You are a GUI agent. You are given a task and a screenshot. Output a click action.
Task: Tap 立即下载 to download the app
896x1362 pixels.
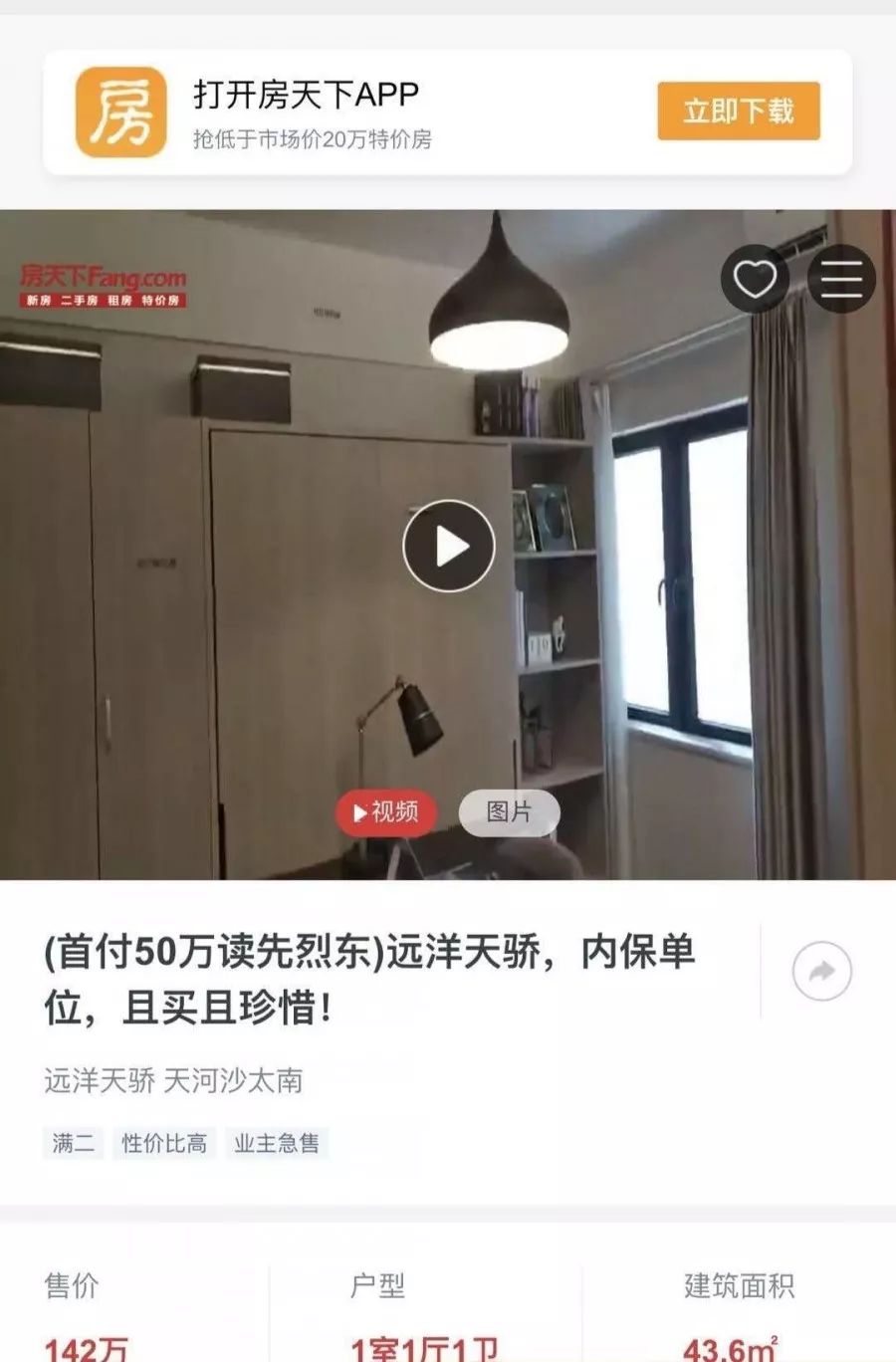click(x=738, y=111)
